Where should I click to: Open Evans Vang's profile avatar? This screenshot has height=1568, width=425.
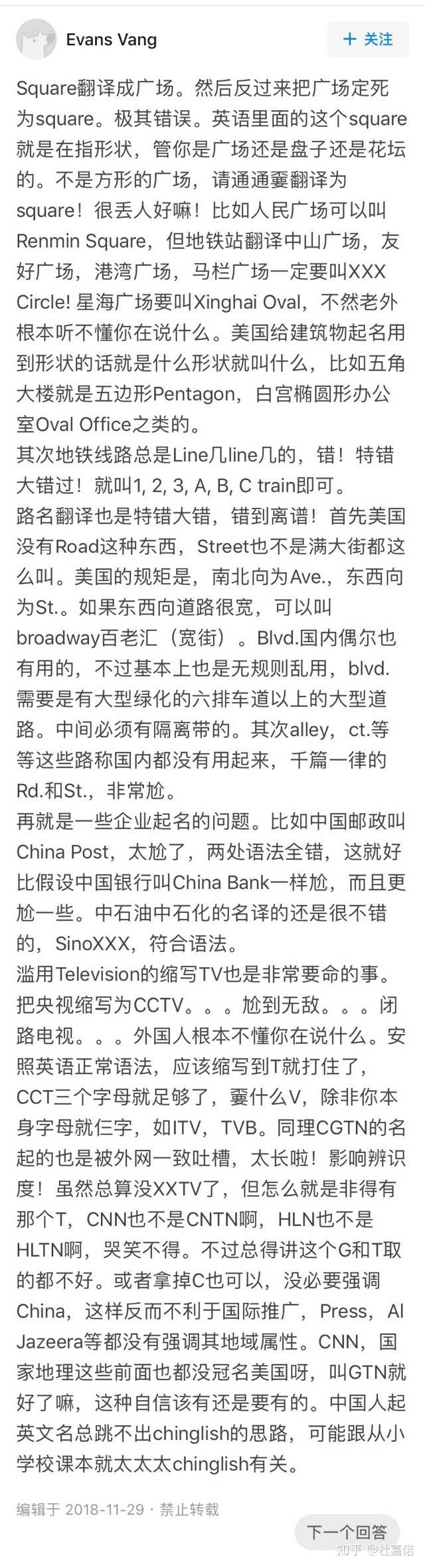click(35, 39)
